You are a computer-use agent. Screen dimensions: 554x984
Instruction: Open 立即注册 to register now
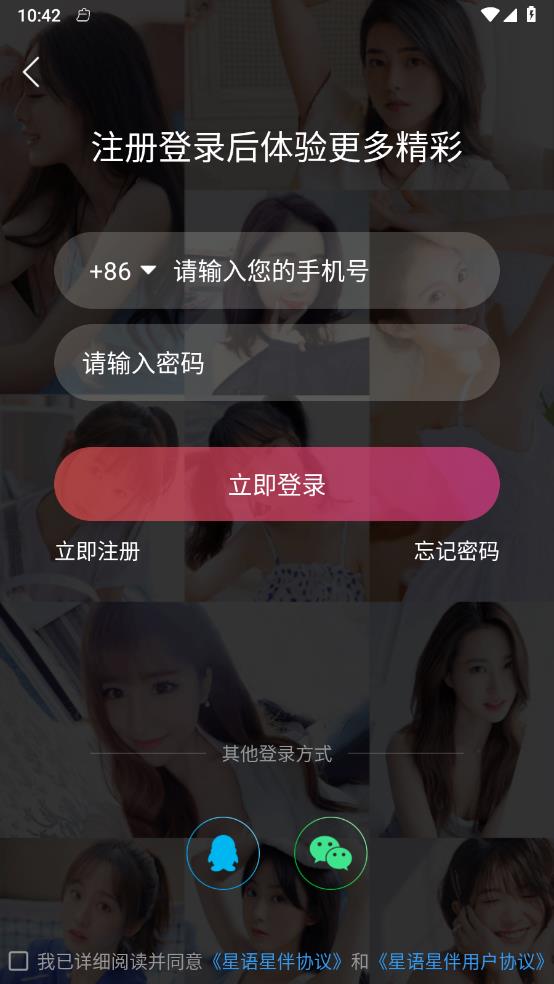(x=97, y=551)
